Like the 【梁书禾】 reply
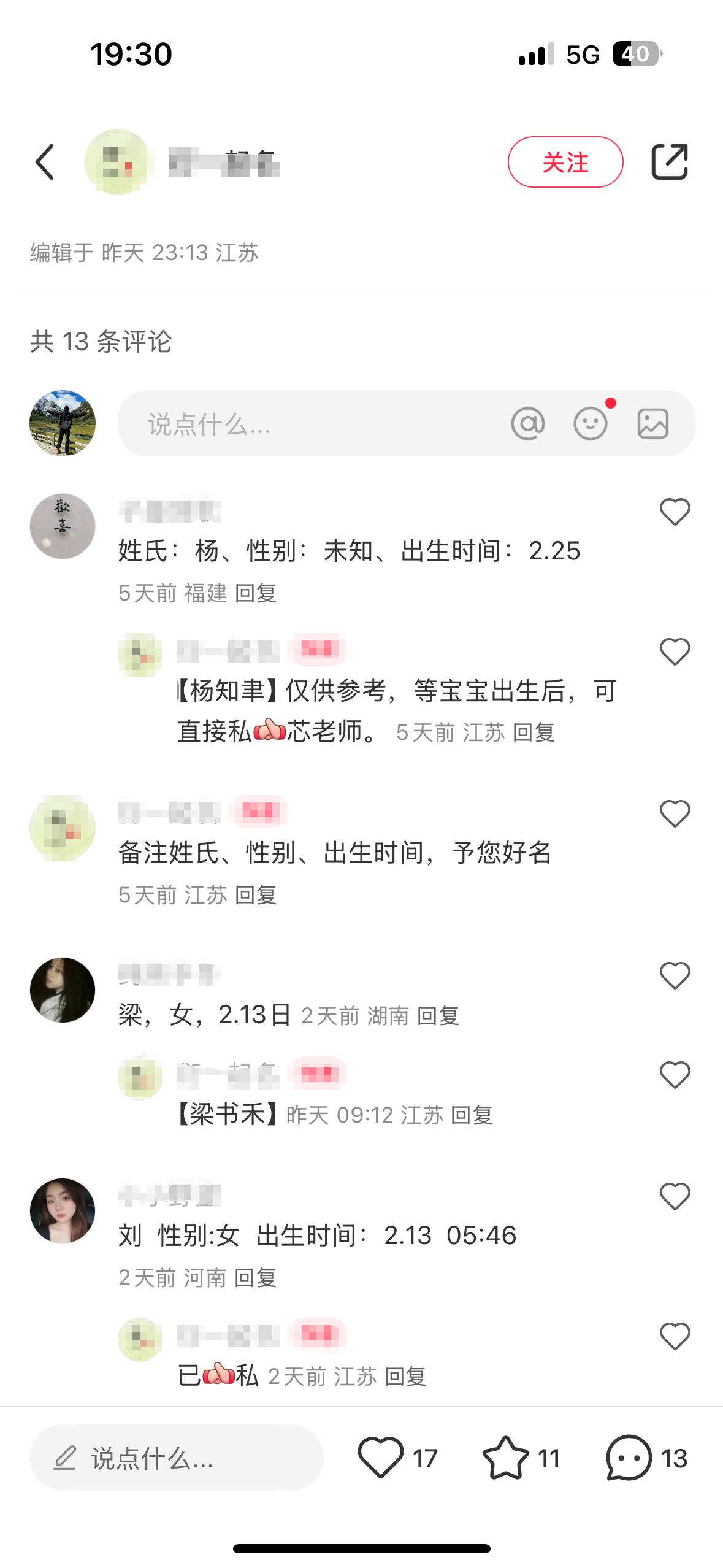The image size is (723, 1568). click(675, 1075)
